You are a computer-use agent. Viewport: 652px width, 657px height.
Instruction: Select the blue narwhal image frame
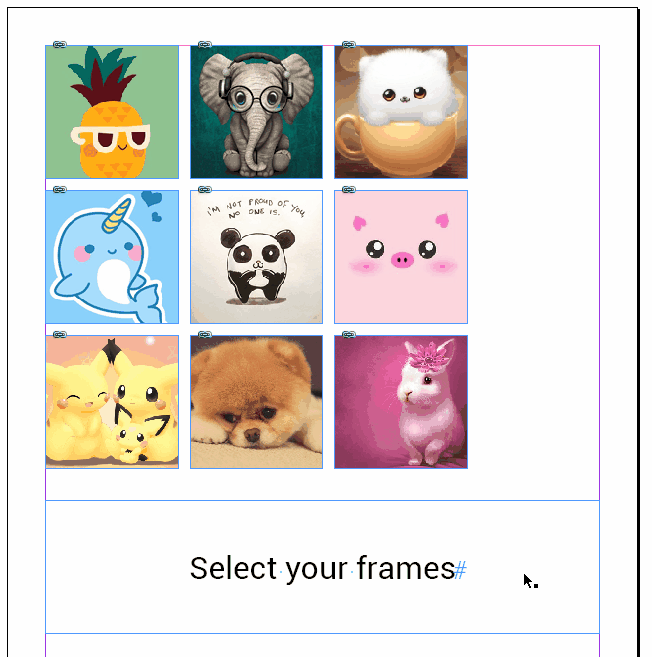pyautogui.click(x=112, y=257)
